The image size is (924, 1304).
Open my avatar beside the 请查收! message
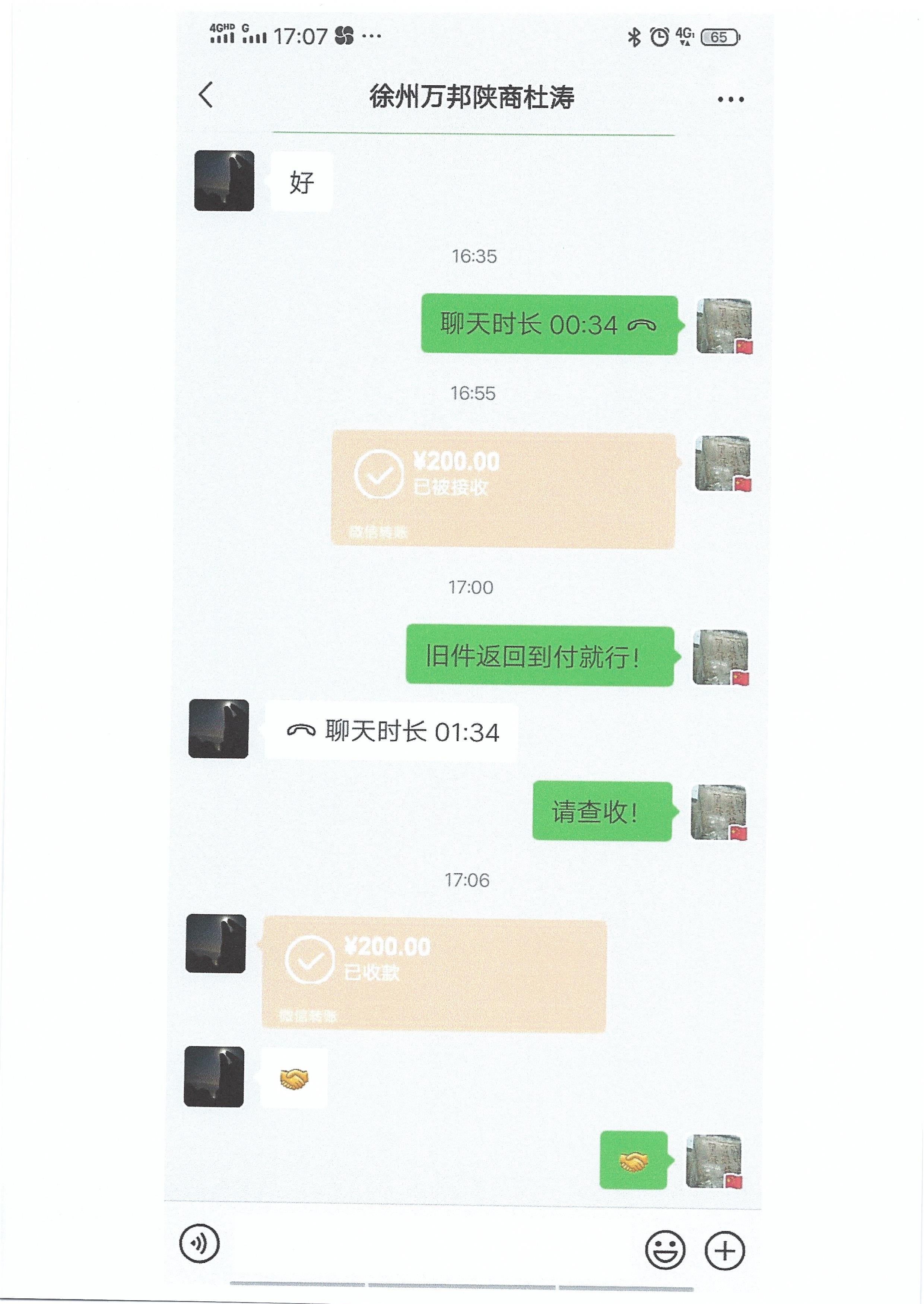pos(718,812)
